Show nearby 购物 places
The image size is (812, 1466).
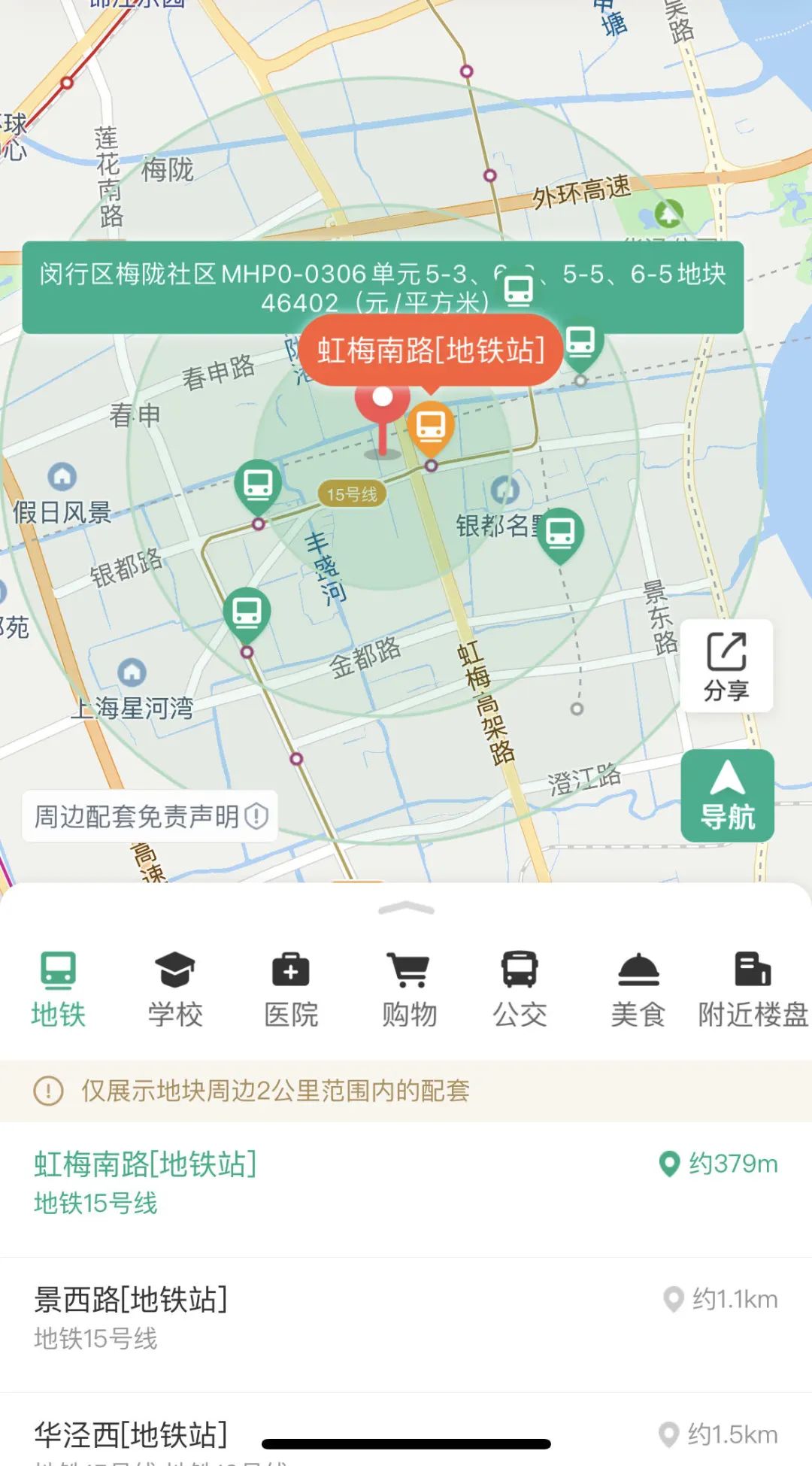click(408, 989)
